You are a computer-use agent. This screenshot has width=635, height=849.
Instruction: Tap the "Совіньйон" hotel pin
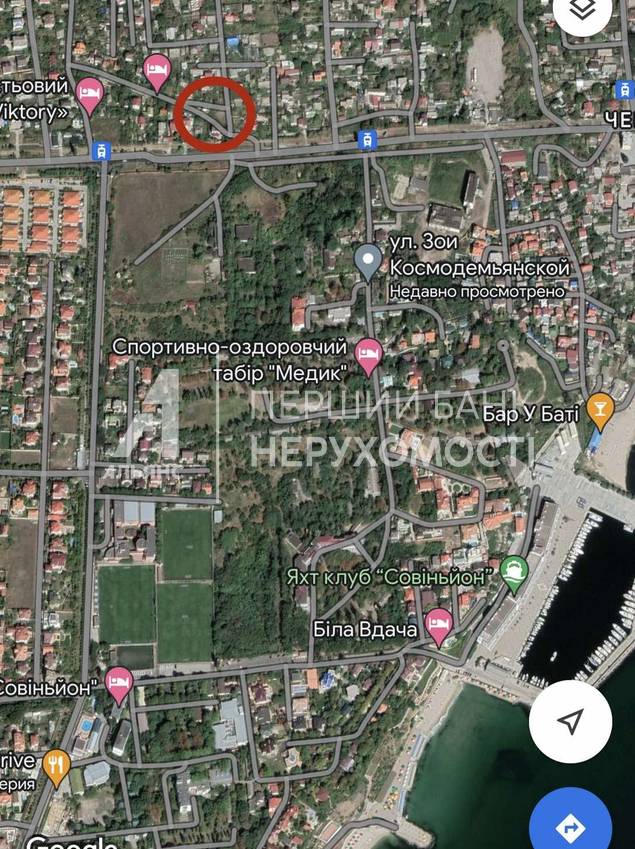[x=119, y=684]
